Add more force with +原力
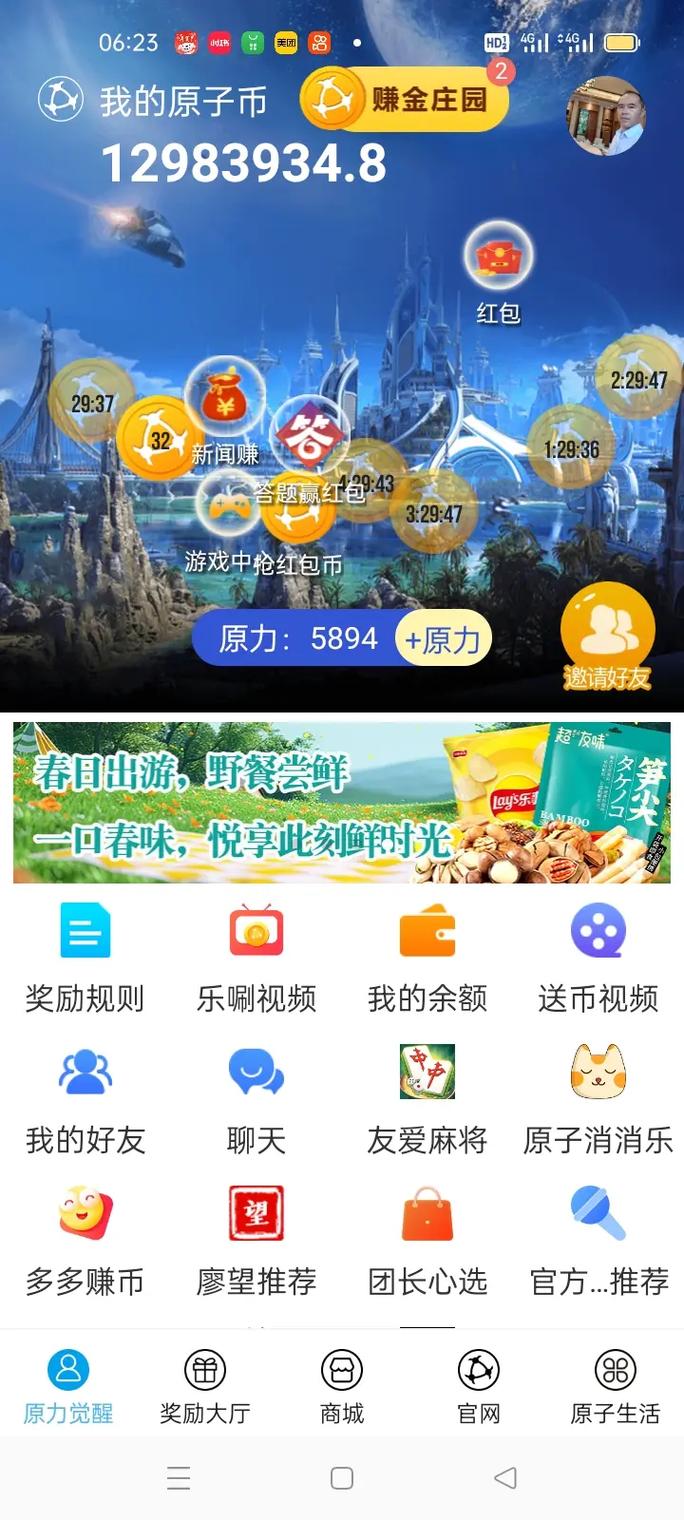Screen dimensions: 684x1520 point(443,639)
